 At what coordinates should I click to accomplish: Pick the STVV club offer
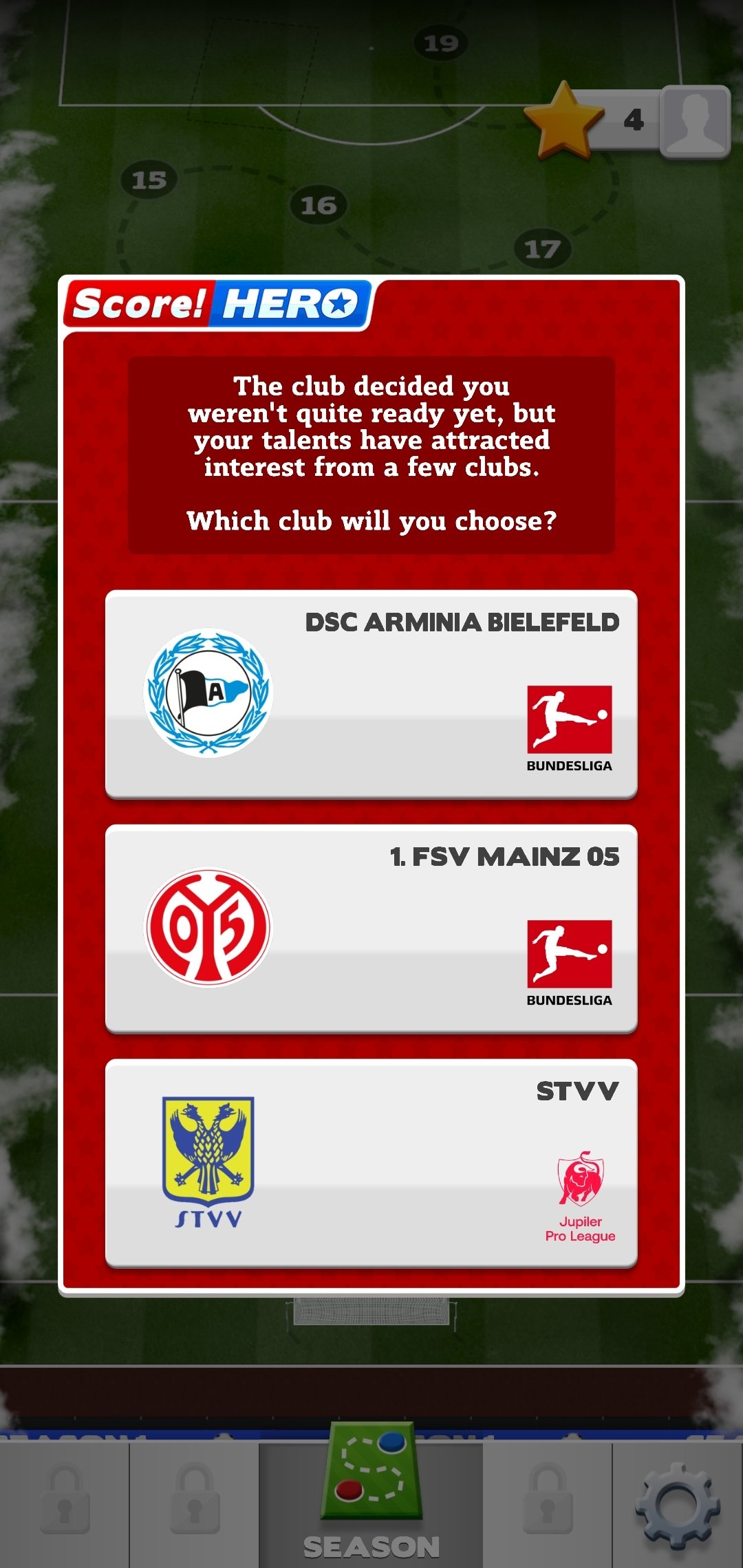tap(371, 1163)
